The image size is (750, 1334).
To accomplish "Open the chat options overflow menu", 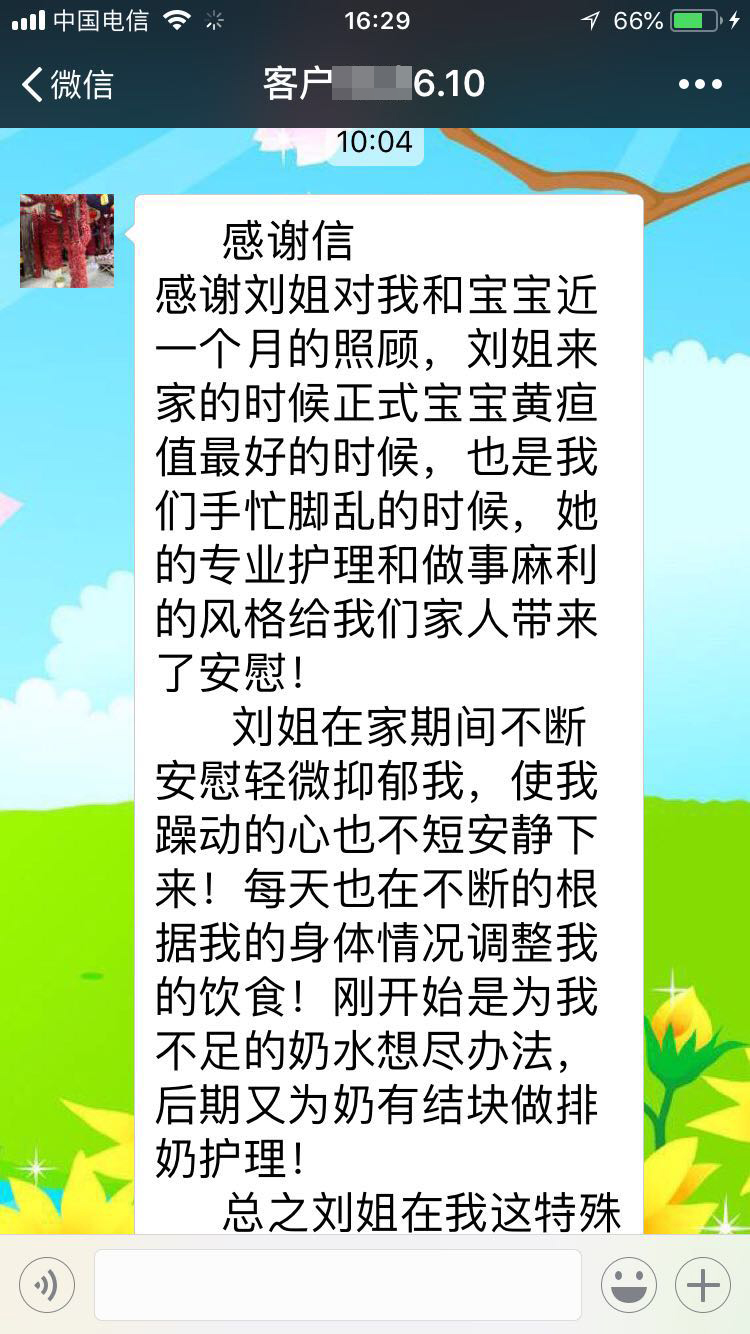I will pyautogui.click(x=699, y=85).
